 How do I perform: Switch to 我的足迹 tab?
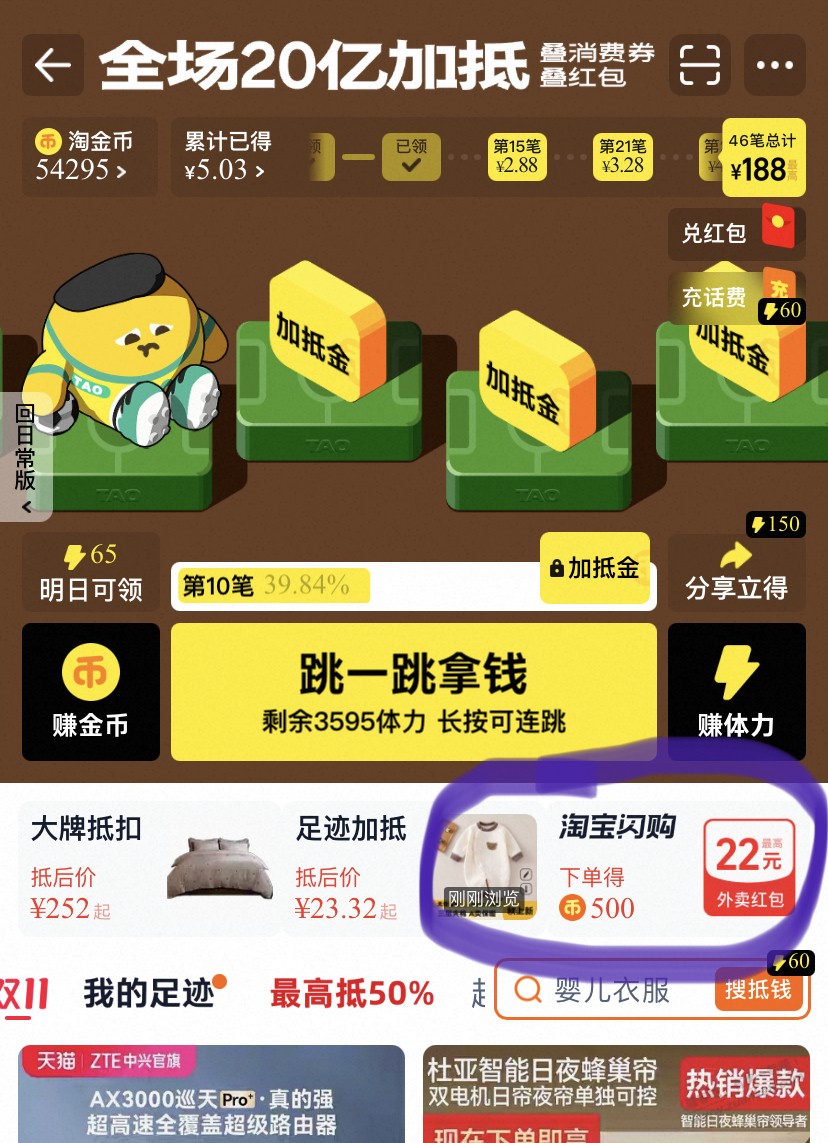click(150, 992)
